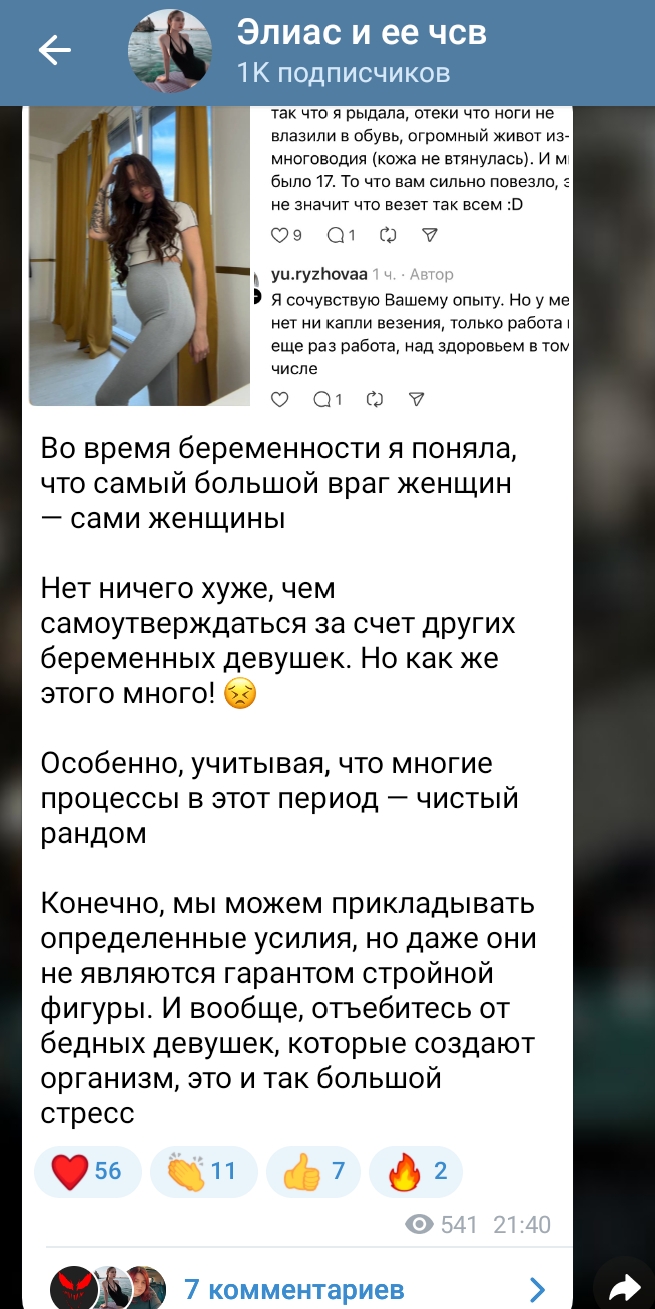655x1309 pixels.
Task: Share this post with the forward arrow
Action: pyautogui.click(x=623, y=1287)
